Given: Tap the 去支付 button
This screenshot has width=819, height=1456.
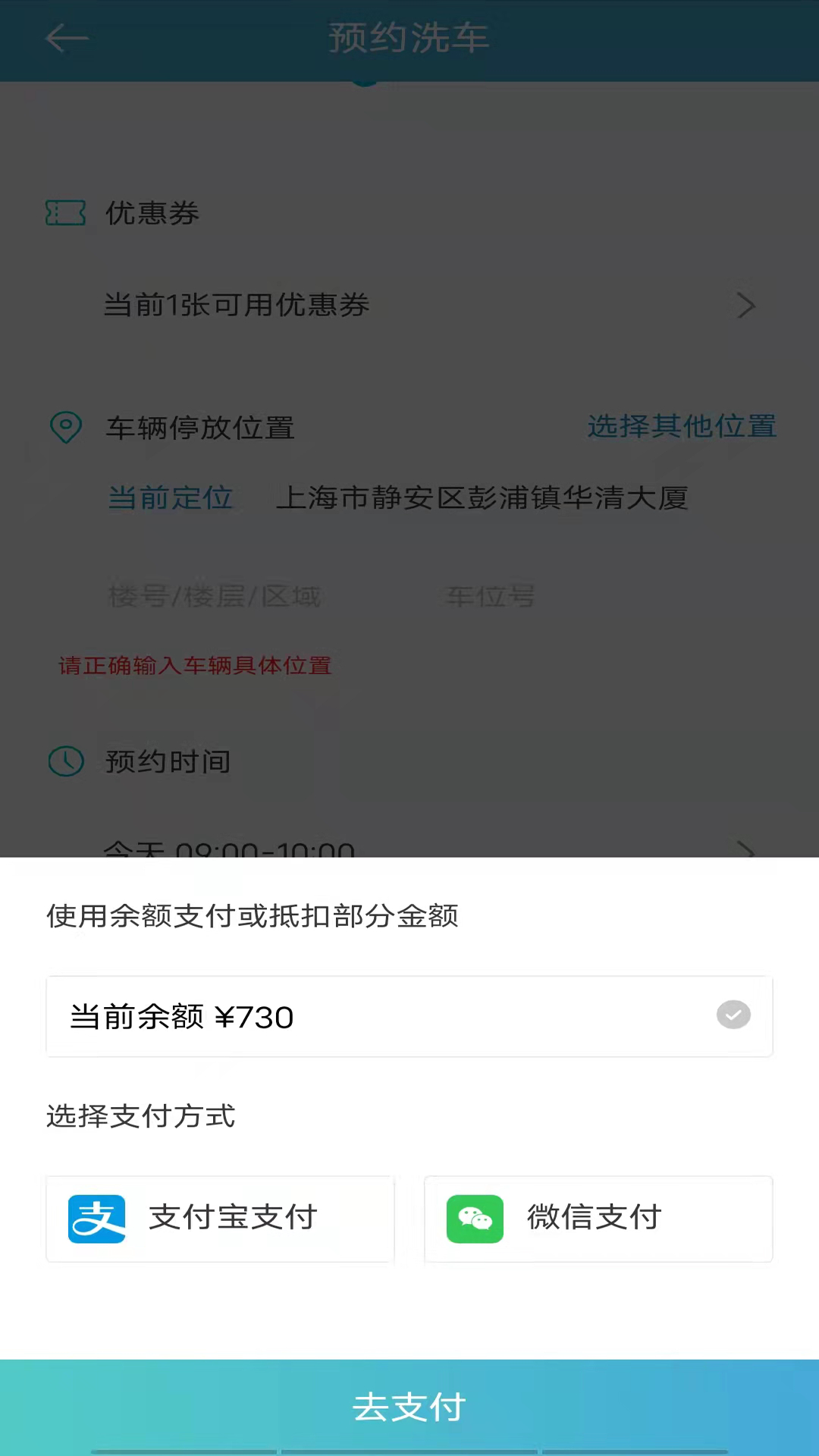Looking at the screenshot, I should [409, 1407].
